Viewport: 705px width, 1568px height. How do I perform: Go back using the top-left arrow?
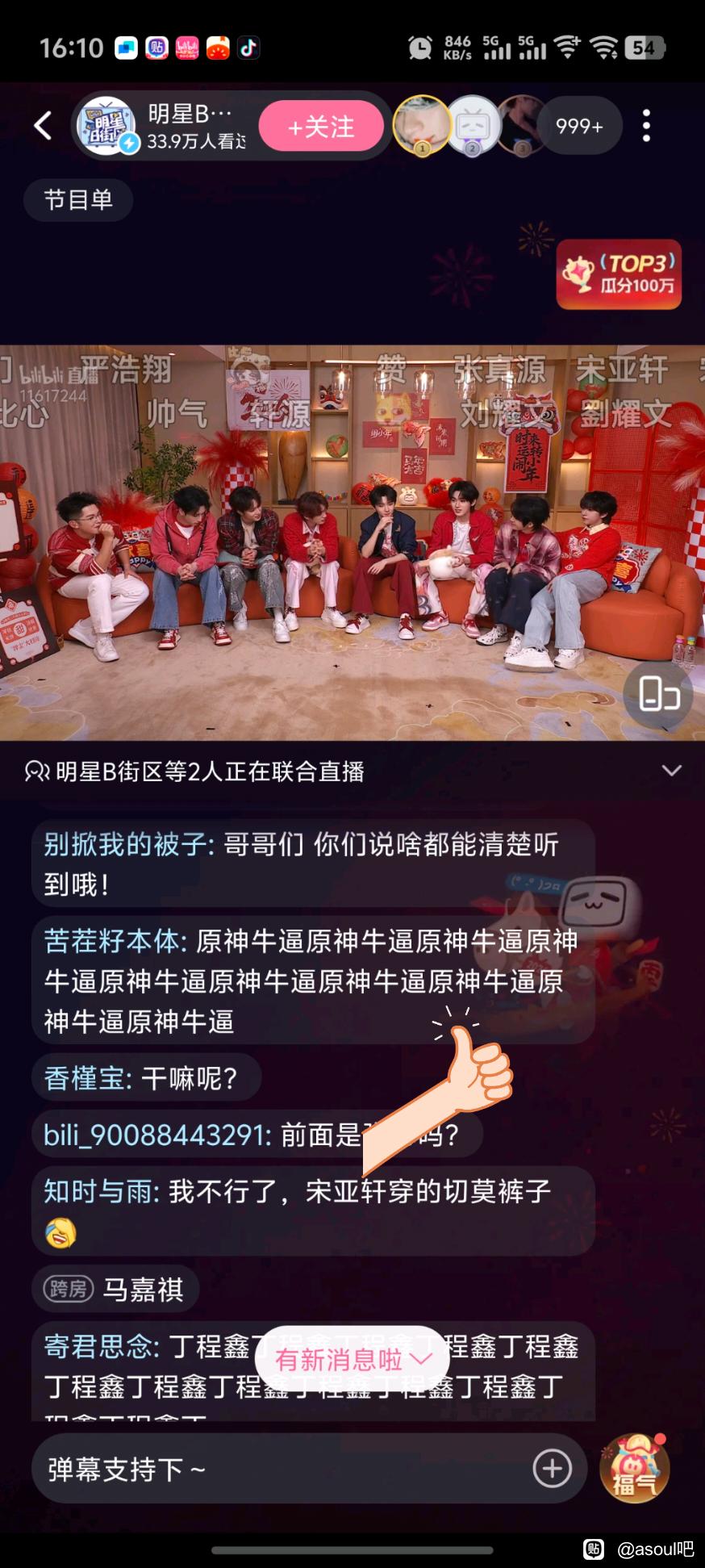(43, 126)
